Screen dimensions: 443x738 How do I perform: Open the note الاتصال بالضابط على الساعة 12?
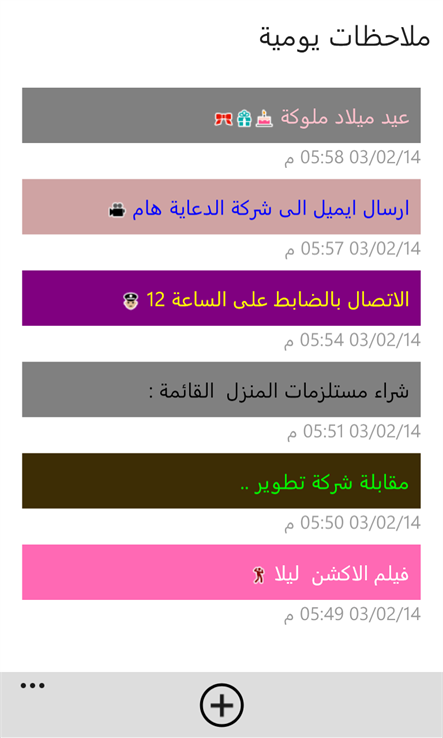tap(221, 298)
